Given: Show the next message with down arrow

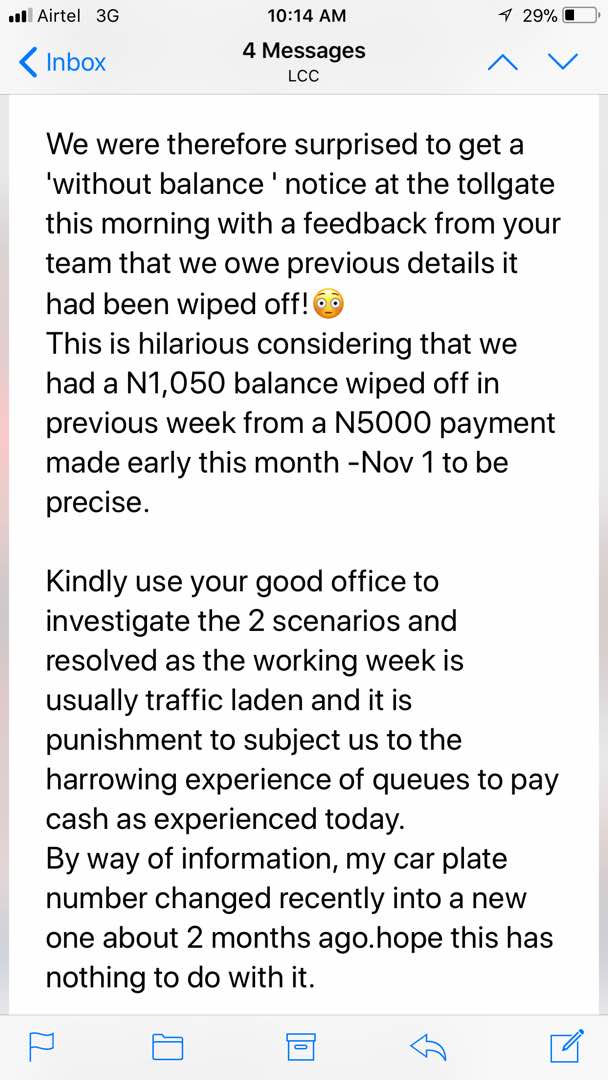Looking at the screenshot, I should [564, 62].
